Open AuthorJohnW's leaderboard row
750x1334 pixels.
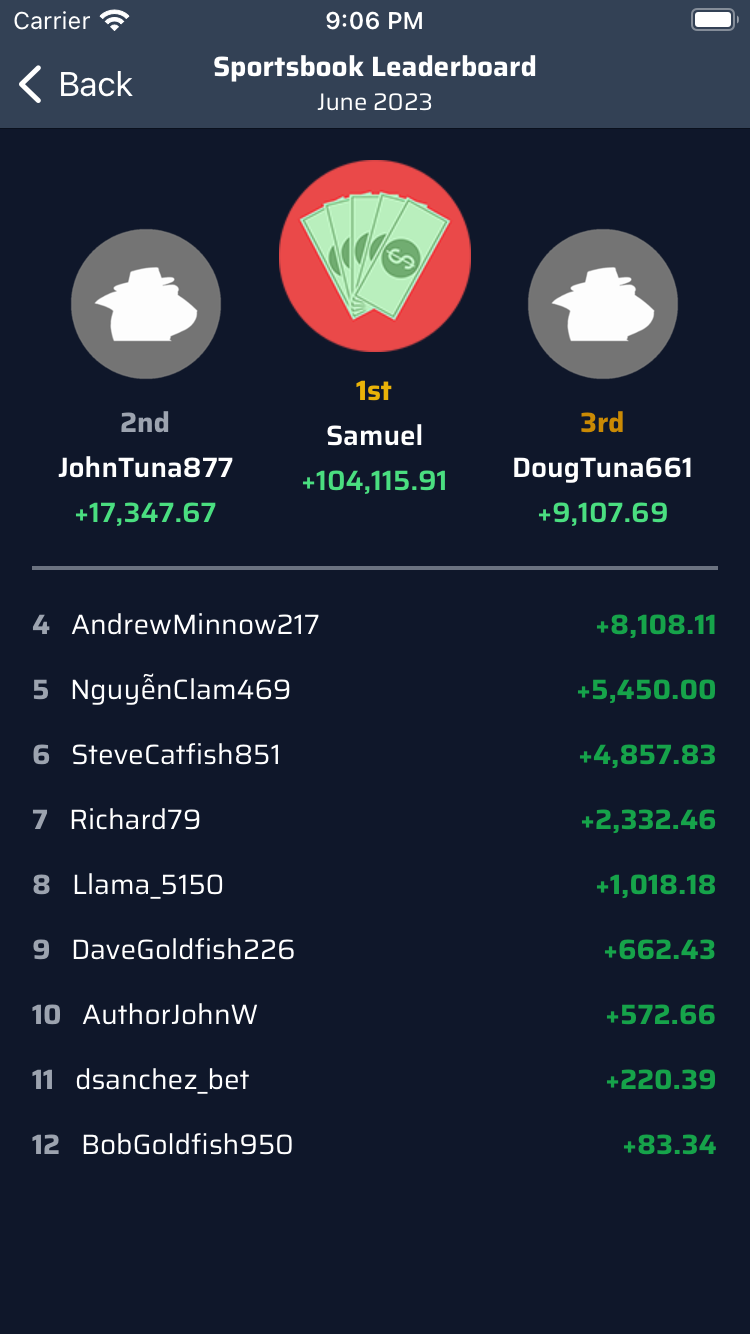coord(375,1015)
